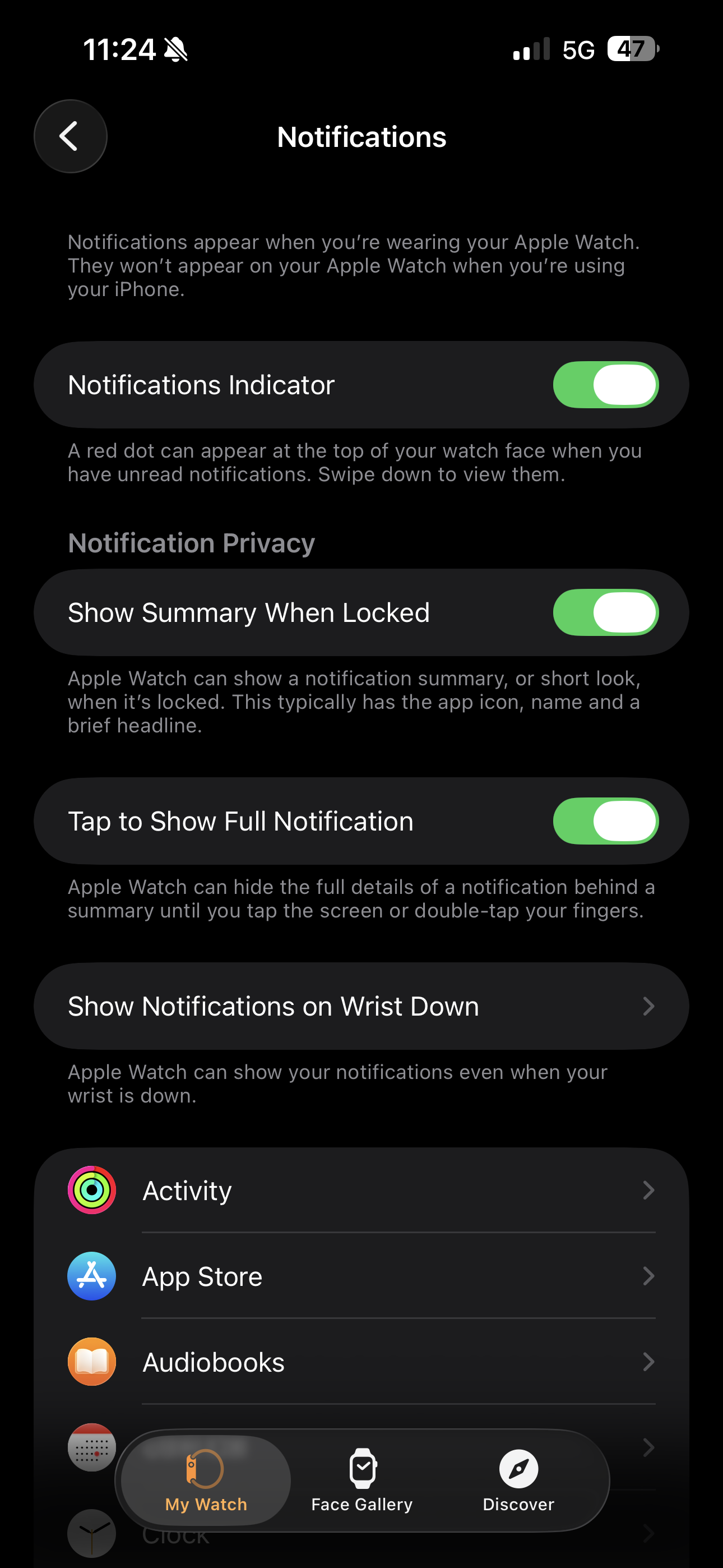Open Audiobooks notification settings
Image resolution: width=723 pixels, height=1568 pixels.
click(361, 1362)
